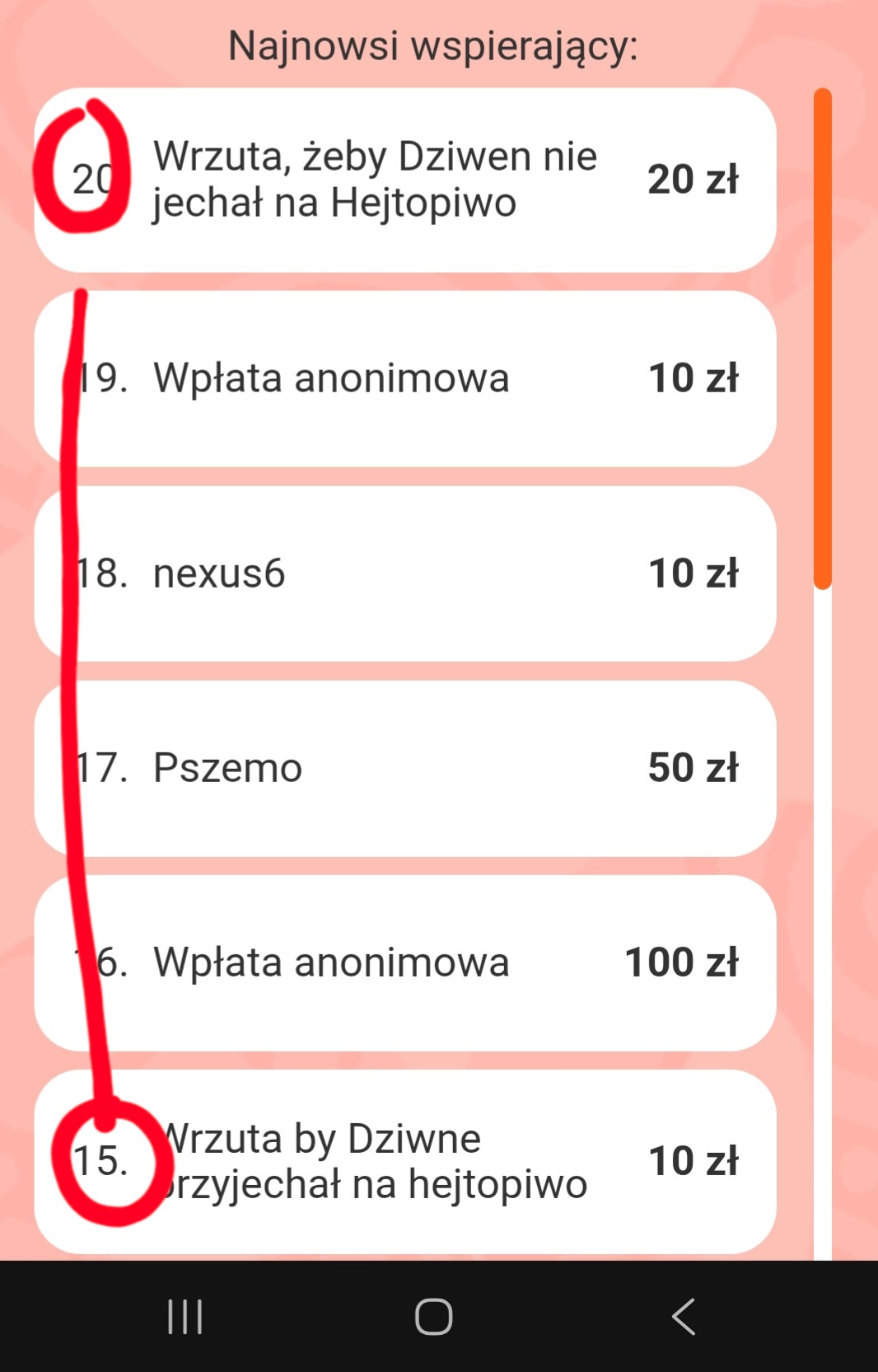Screen dimensions: 878x1372
Task: Go back with the system back arrow
Action: (684, 1316)
